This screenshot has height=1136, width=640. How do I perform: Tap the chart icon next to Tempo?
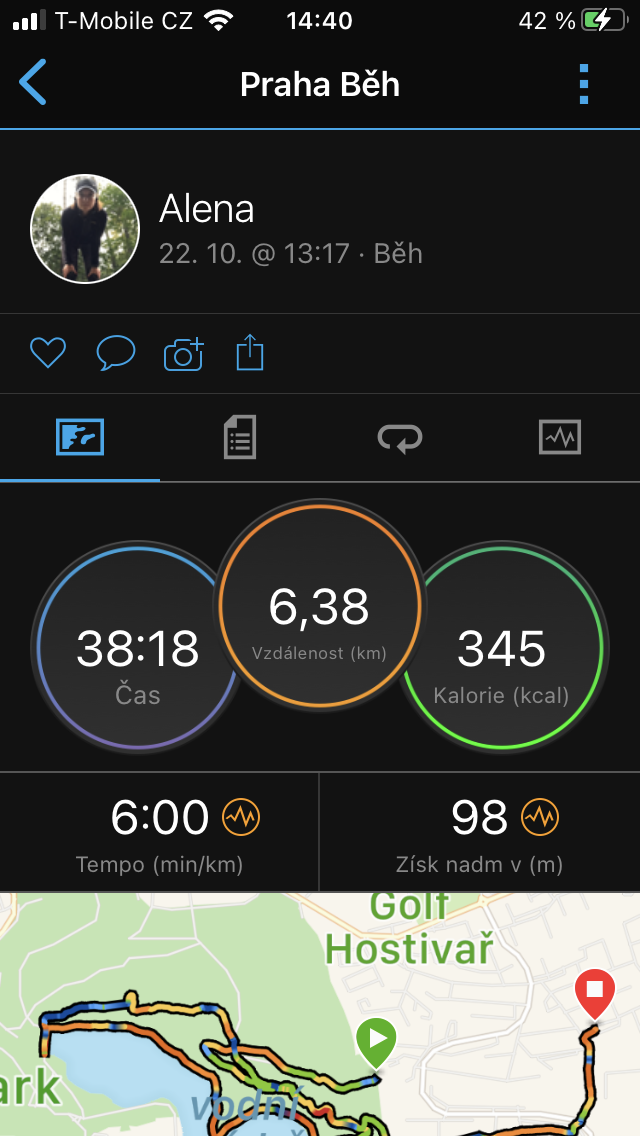[241, 818]
